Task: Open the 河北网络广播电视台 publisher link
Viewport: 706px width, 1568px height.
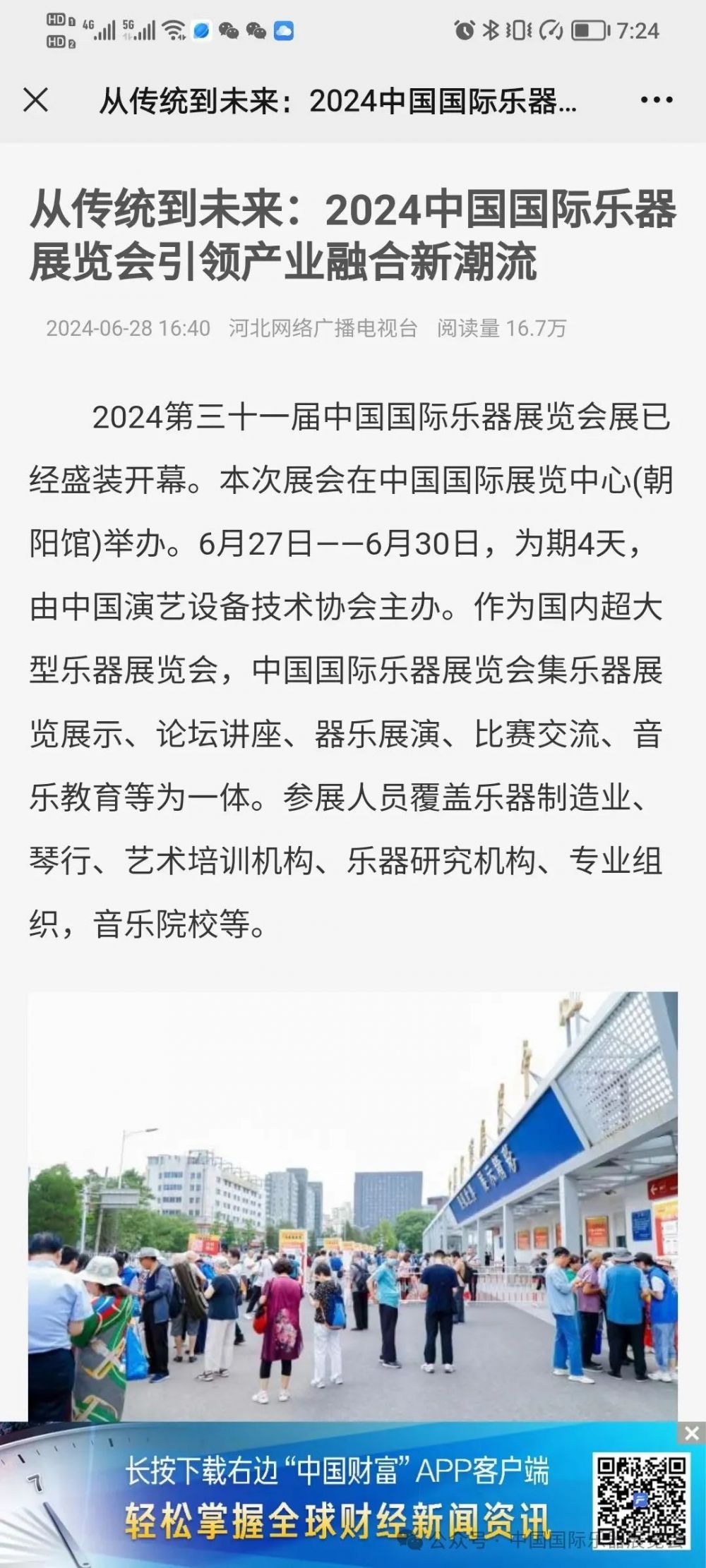Action: point(323,328)
